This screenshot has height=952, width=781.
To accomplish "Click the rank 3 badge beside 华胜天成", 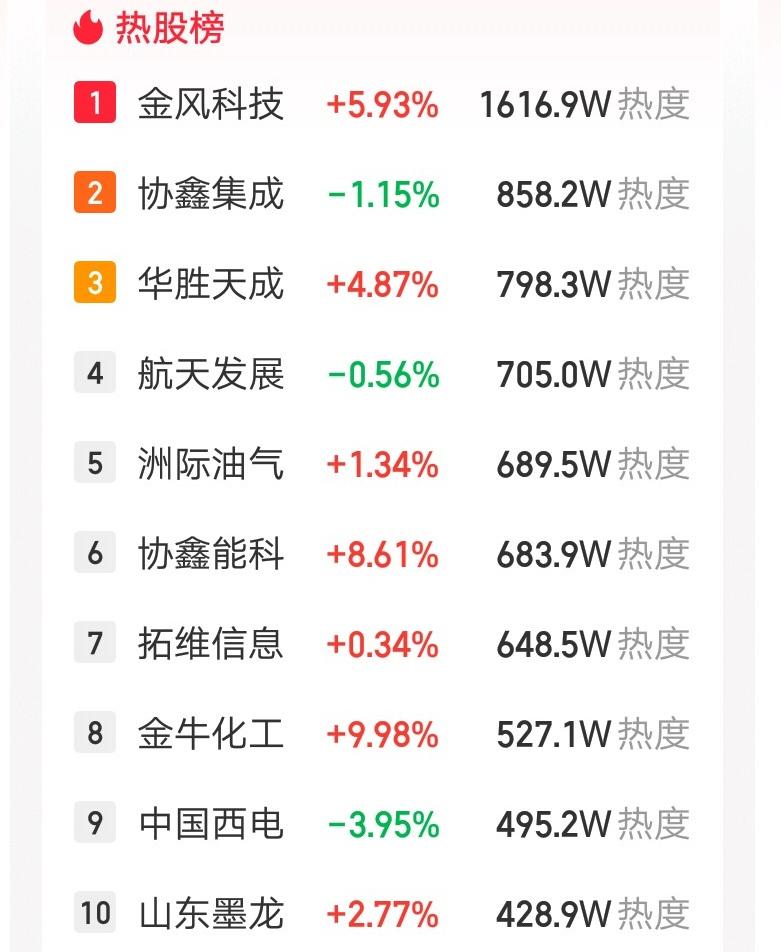I will click(96, 283).
